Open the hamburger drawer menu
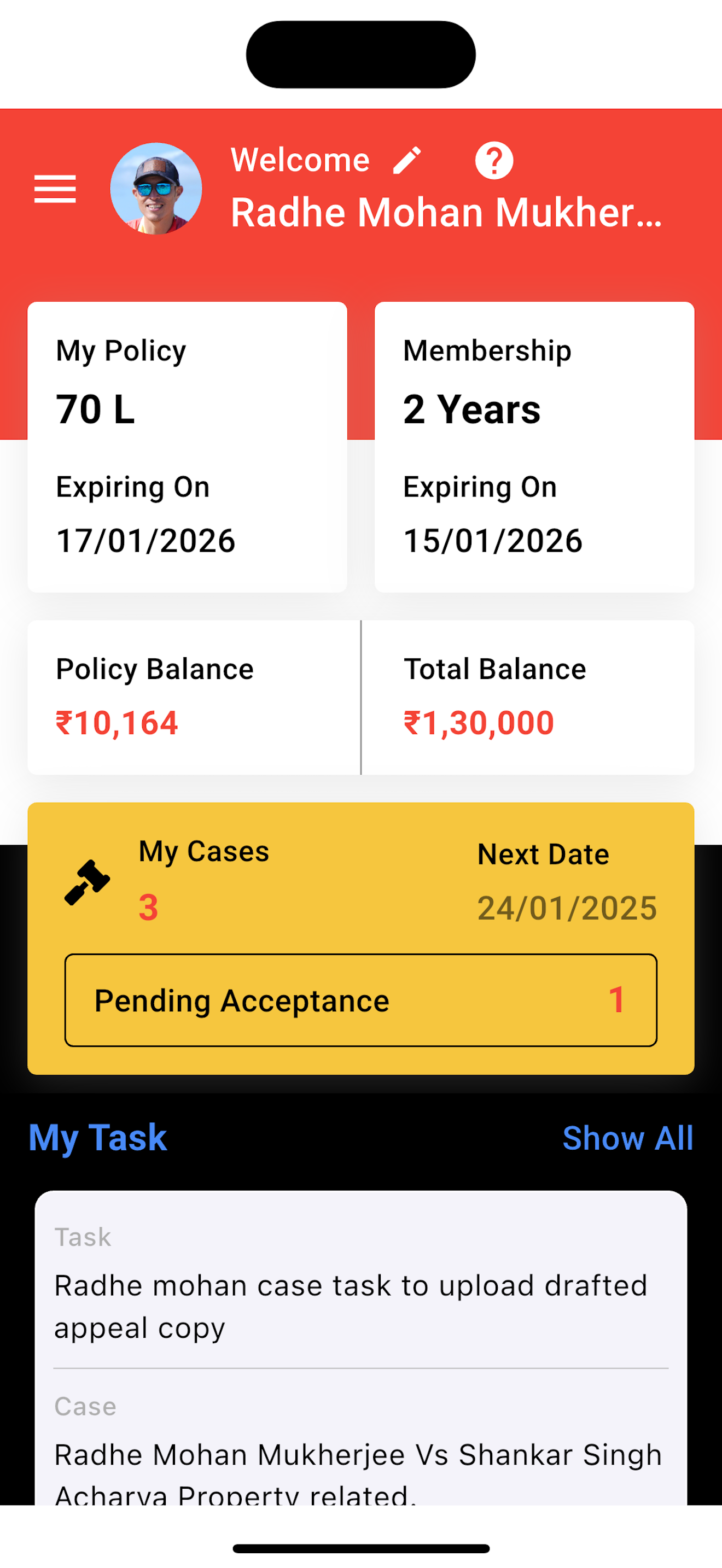The height and width of the screenshot is (1568, 722). (x=55, y=189)
